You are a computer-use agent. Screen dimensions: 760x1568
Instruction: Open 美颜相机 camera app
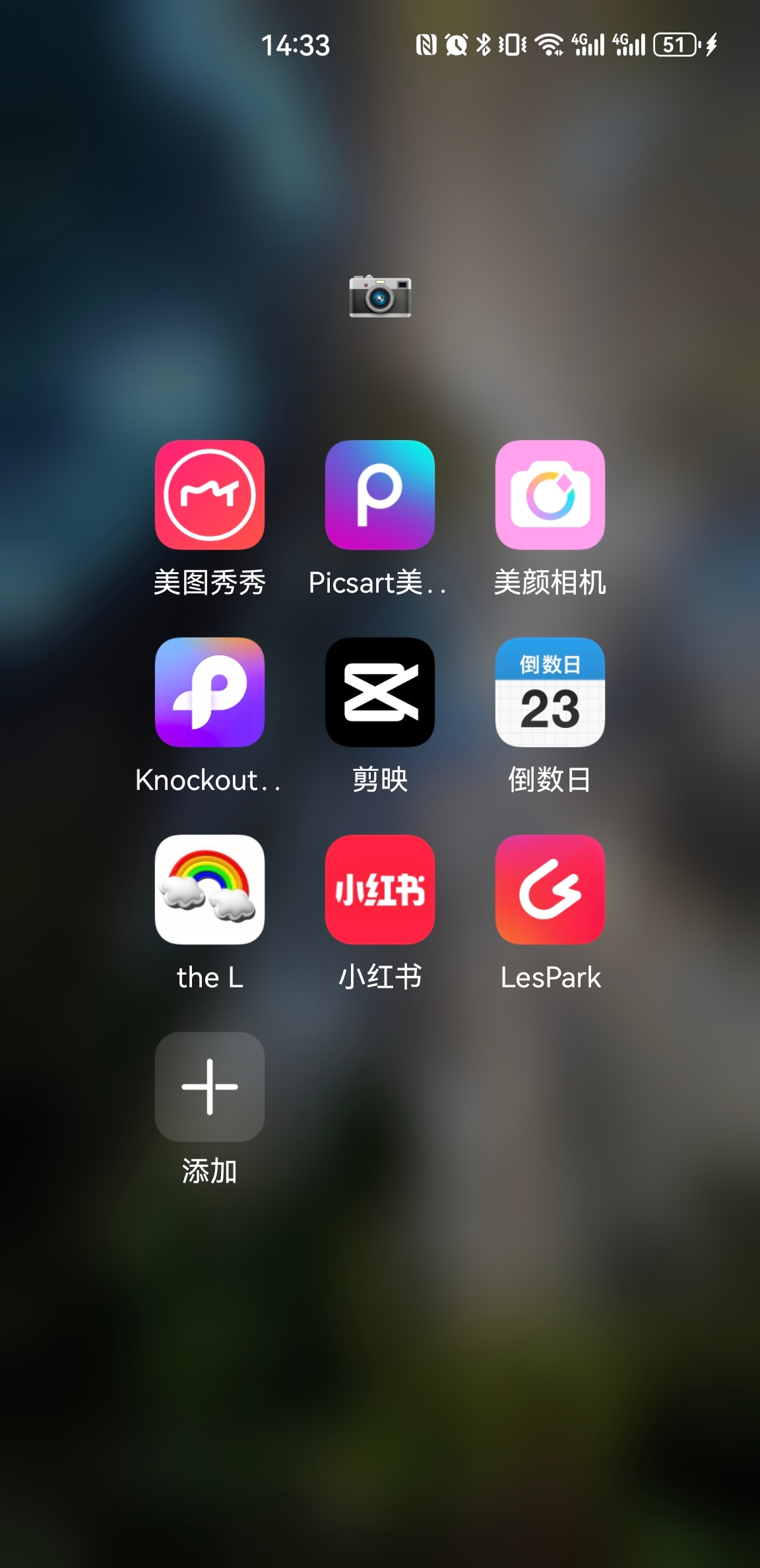(x=550, y=495)
